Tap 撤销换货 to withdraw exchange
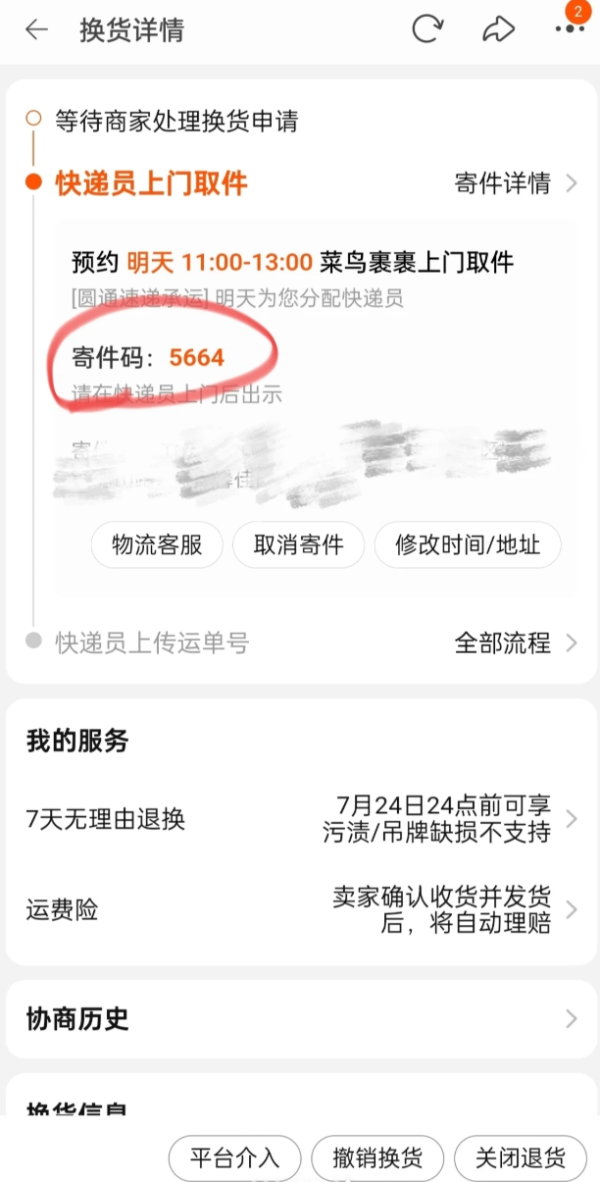The width and height of the screenshot is (600, 1182). point(377,1158)
